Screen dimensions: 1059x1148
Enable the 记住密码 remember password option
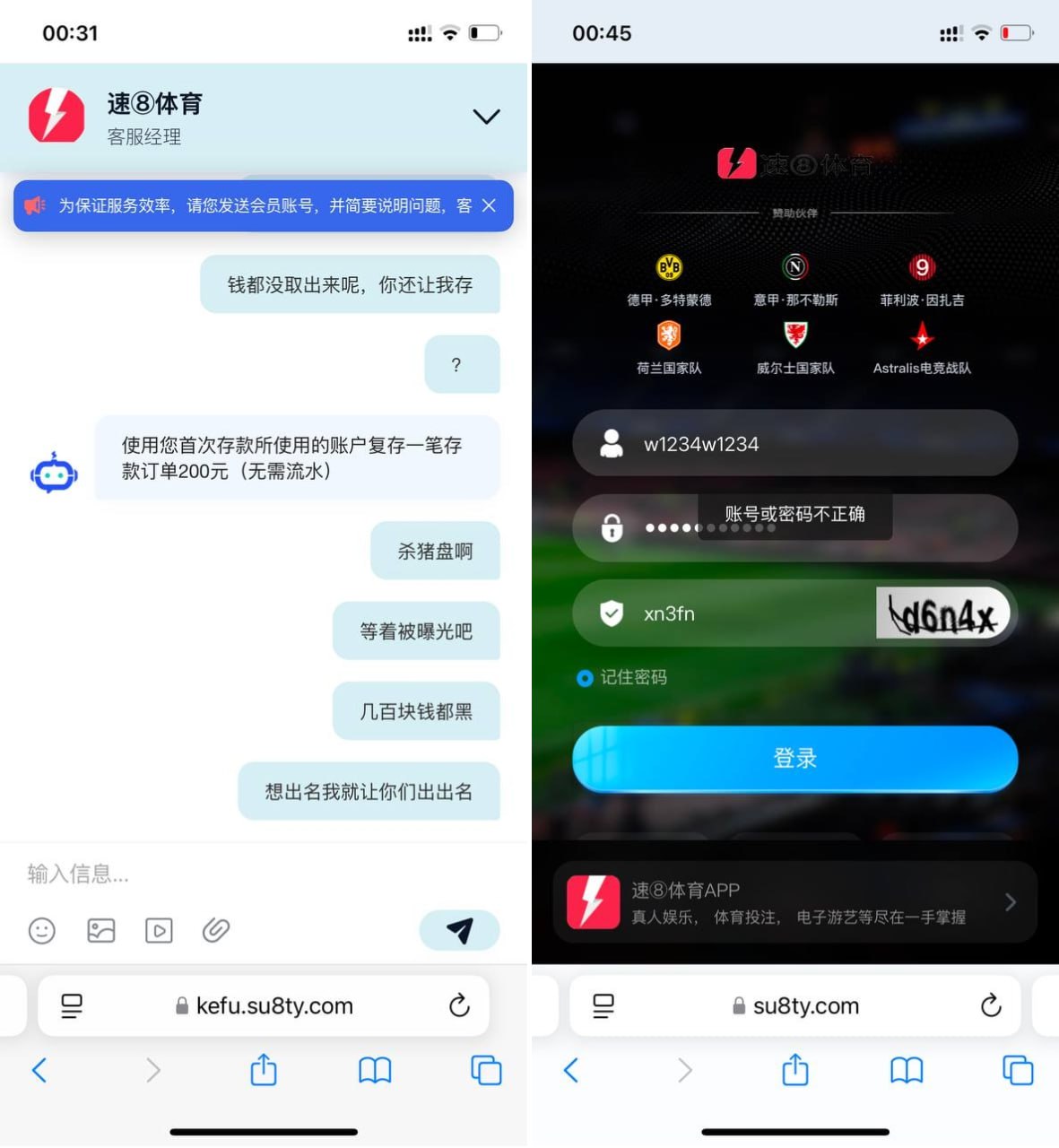pyautogui.click(x=585, y=678)
